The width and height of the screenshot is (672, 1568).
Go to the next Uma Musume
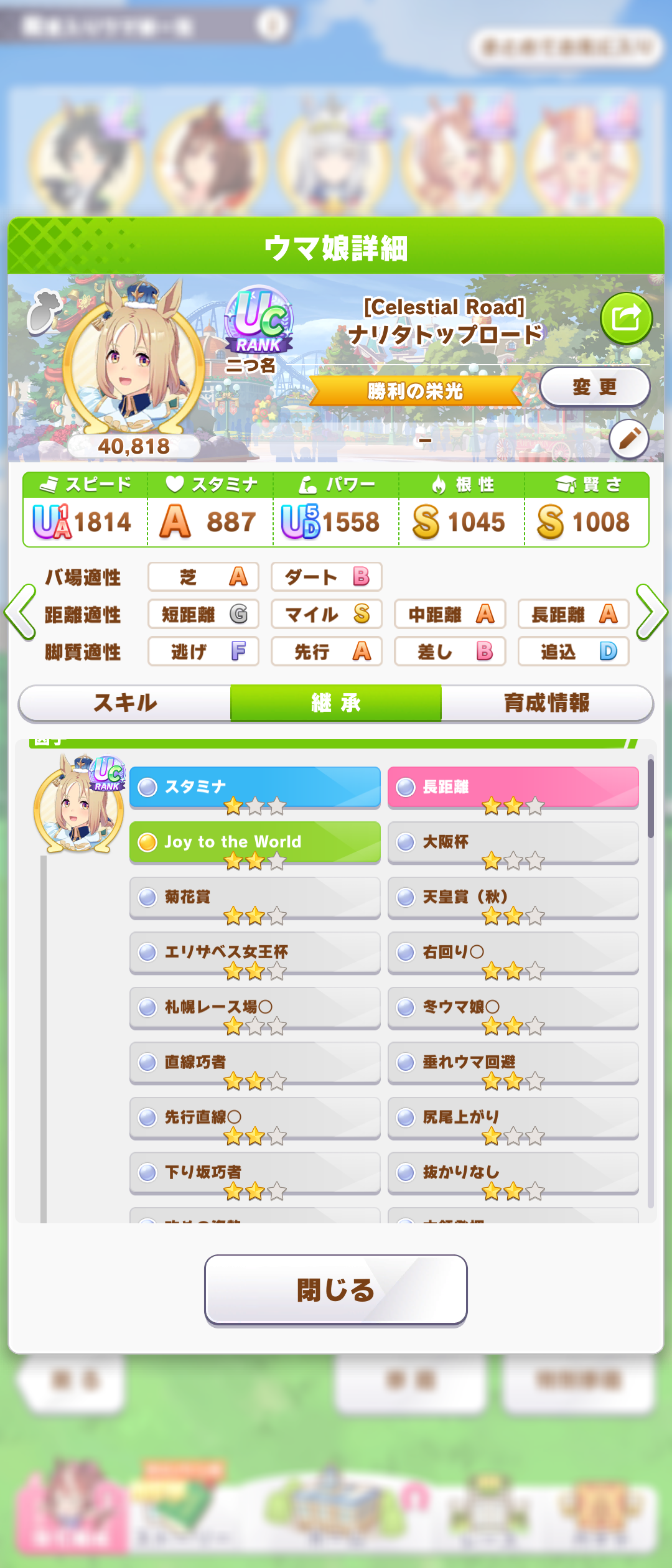click(651, 612)
